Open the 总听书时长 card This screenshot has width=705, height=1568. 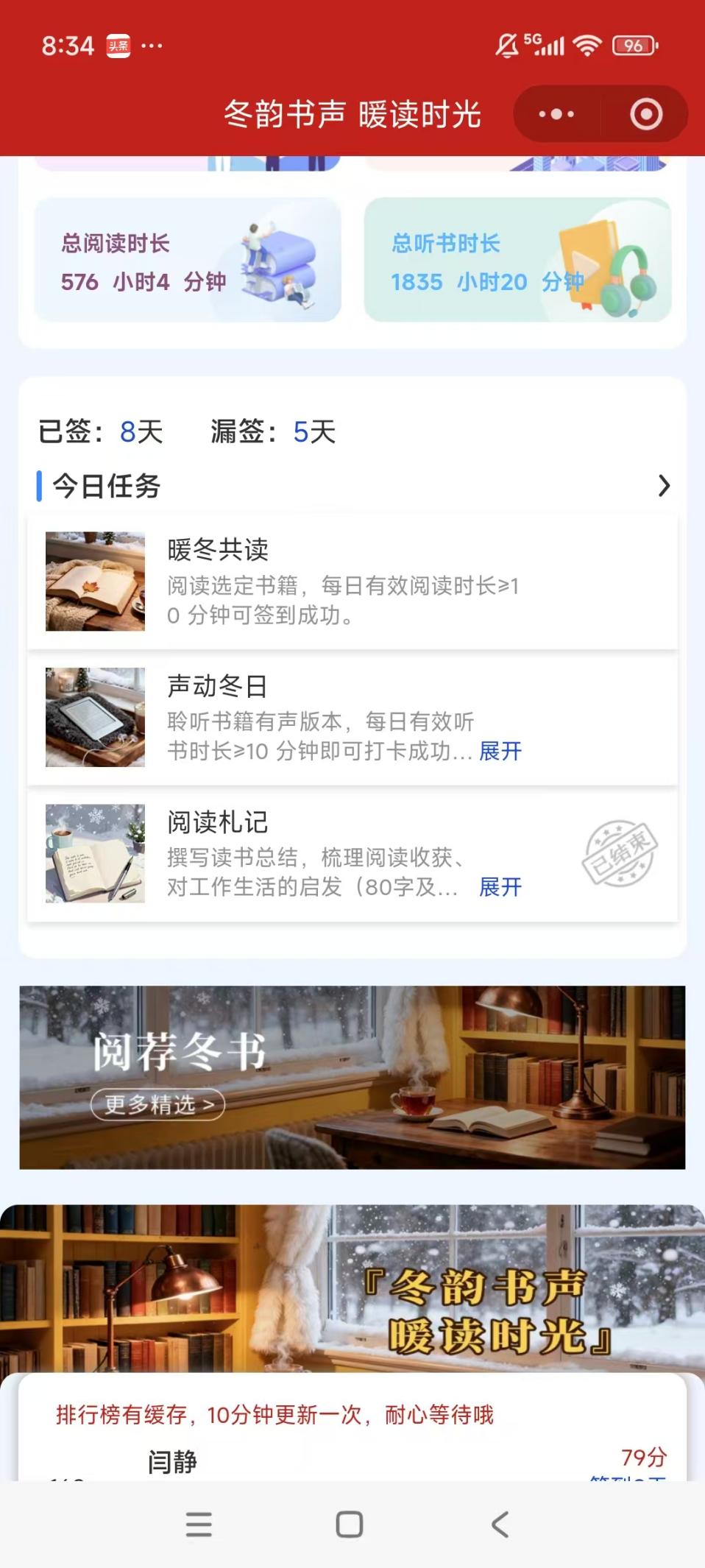(517, 260)
